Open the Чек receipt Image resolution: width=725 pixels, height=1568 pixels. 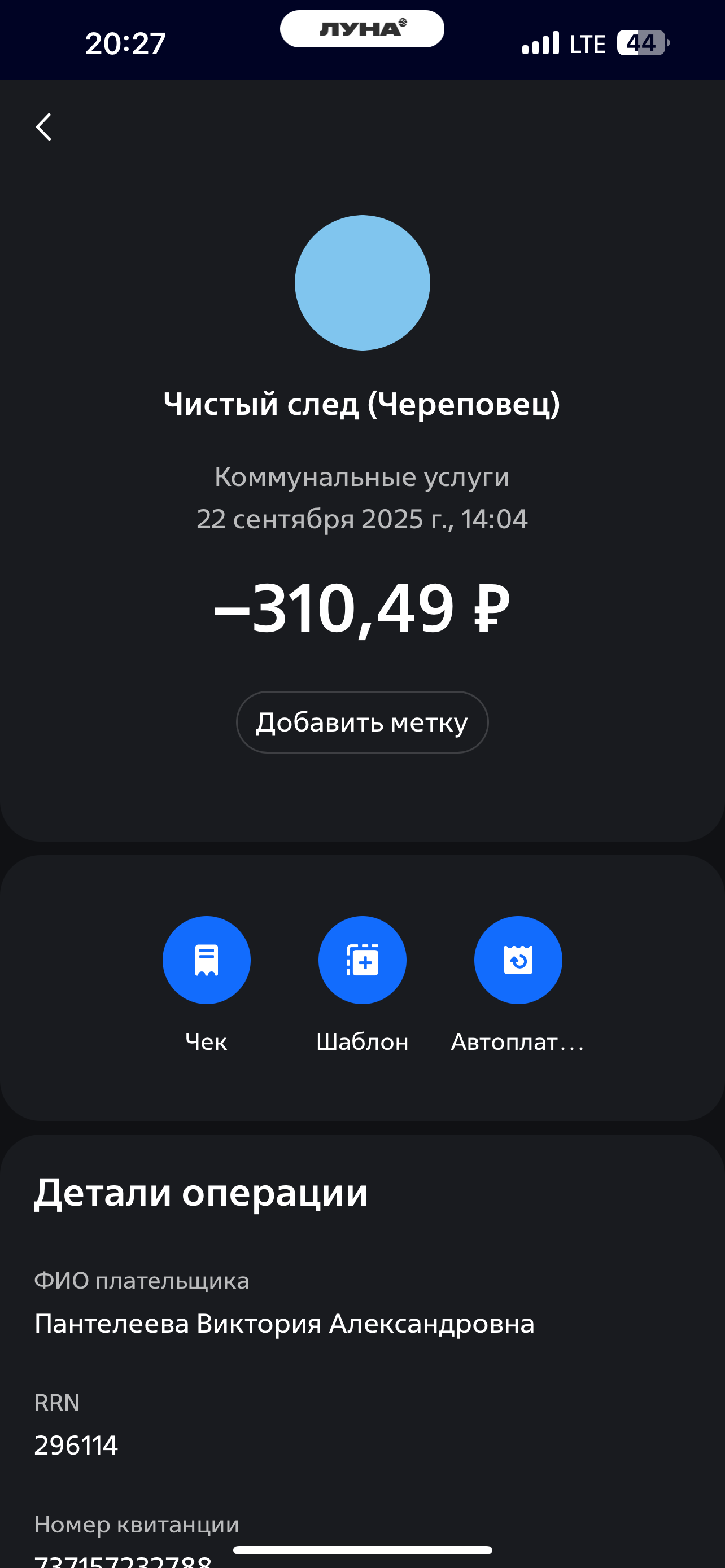[x=206, y=960]
